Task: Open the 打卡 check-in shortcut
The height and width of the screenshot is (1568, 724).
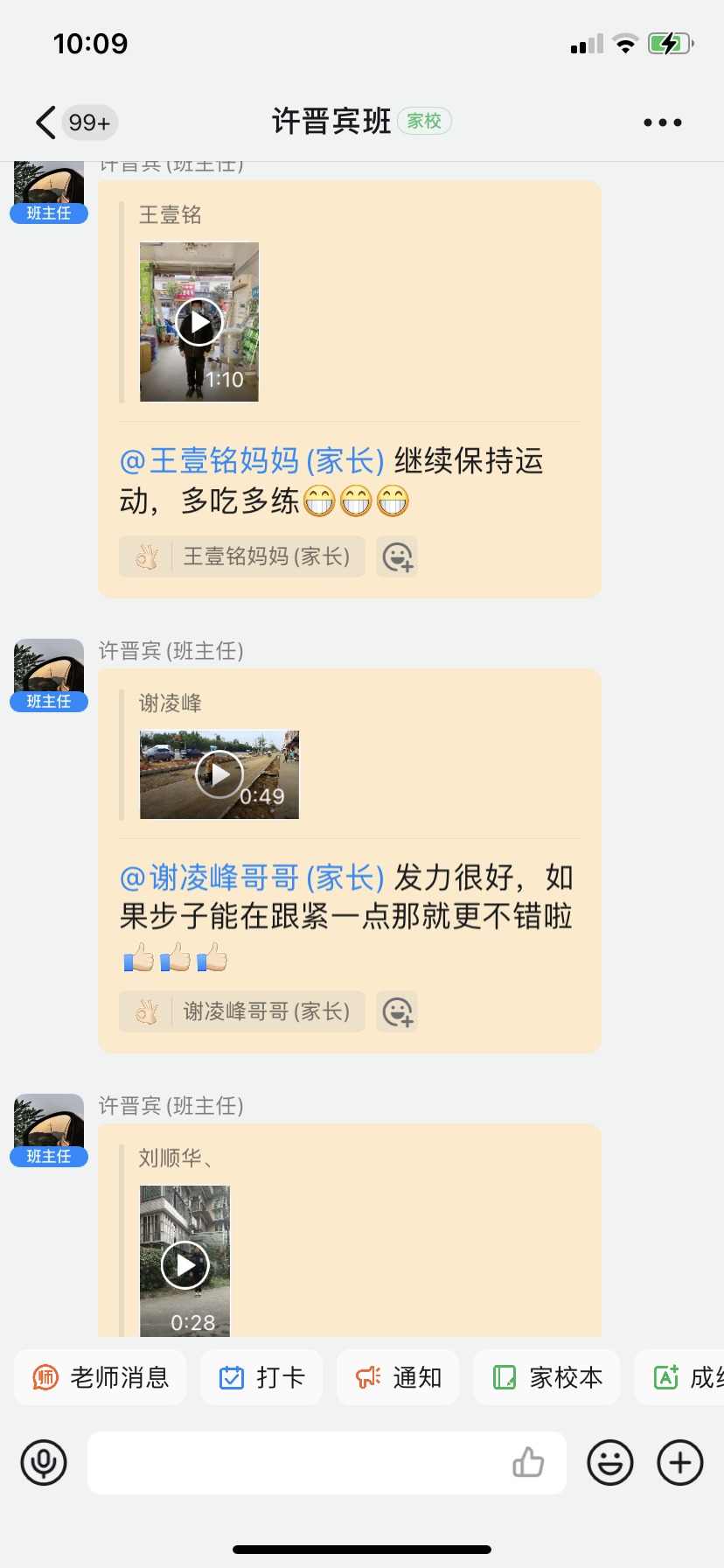Action: click(x=261, y=1377)
